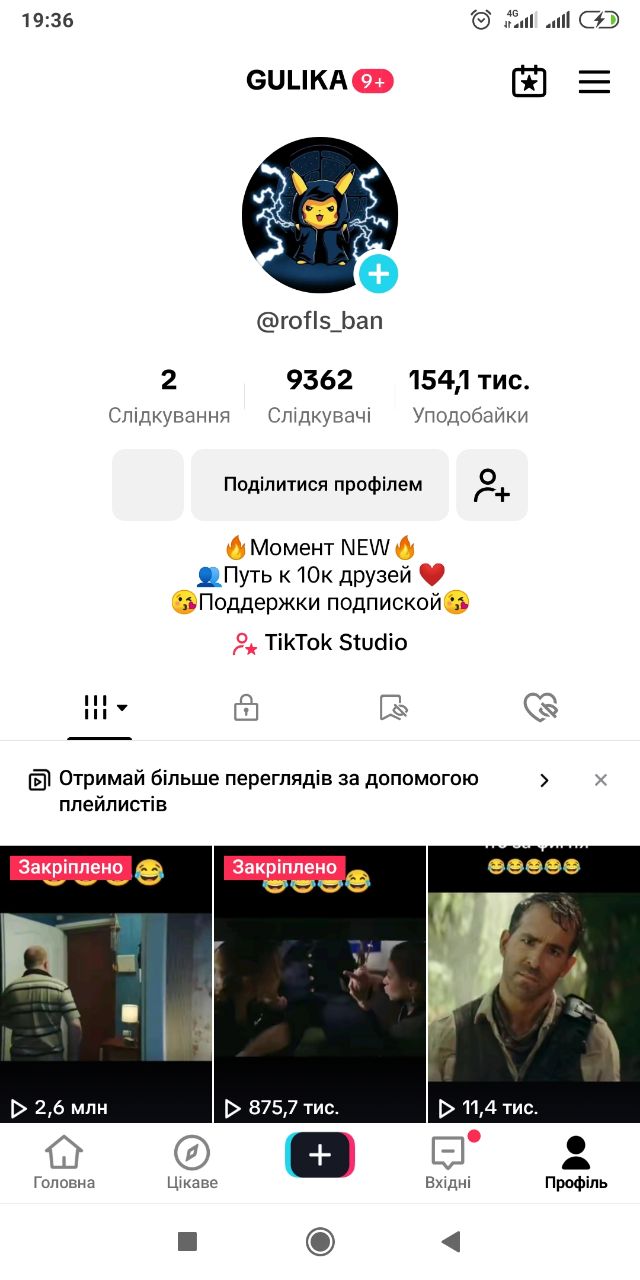Switch to the liked videos tab

tap(541, 708)
